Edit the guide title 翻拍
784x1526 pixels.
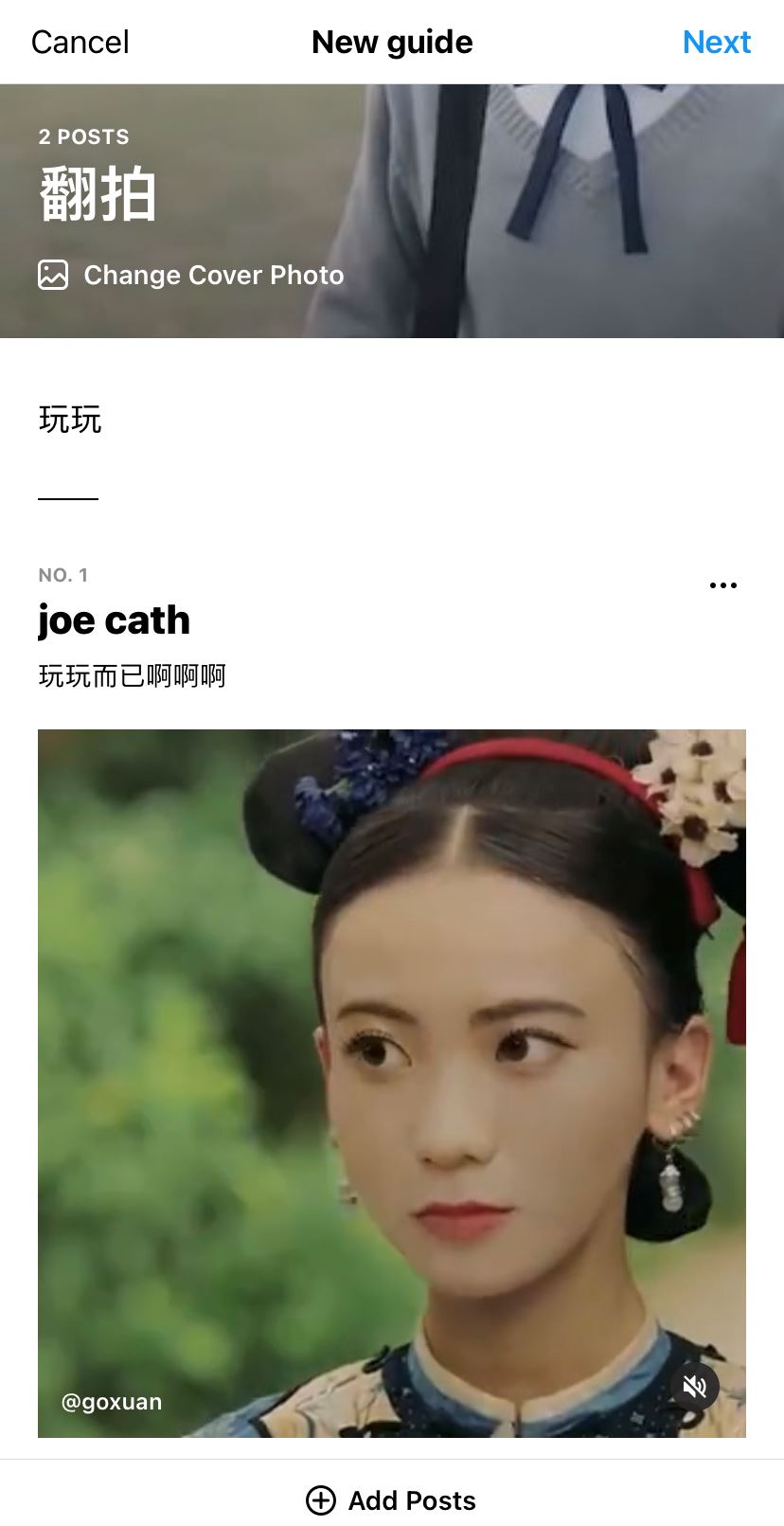coord(99,192)
